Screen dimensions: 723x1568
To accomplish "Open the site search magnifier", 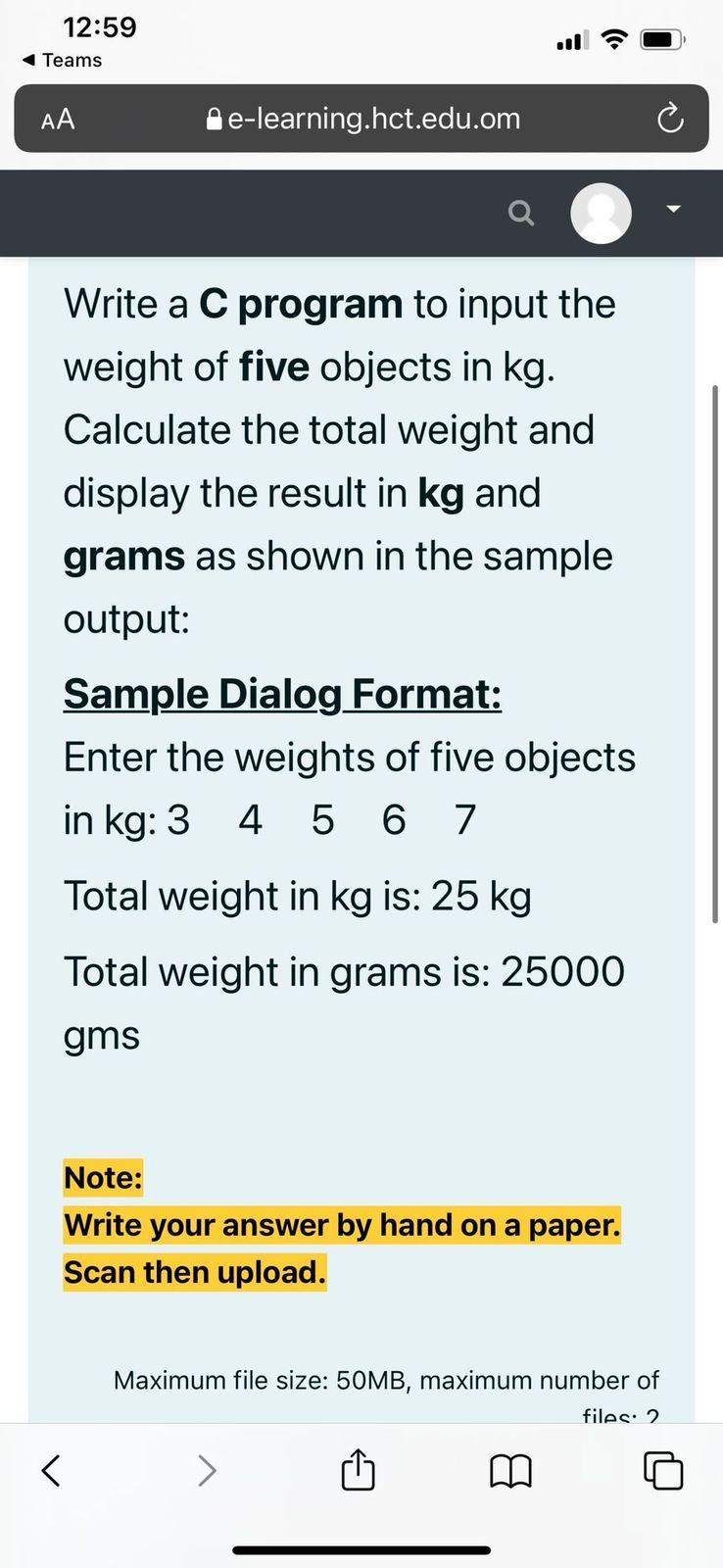I will 522,213.
